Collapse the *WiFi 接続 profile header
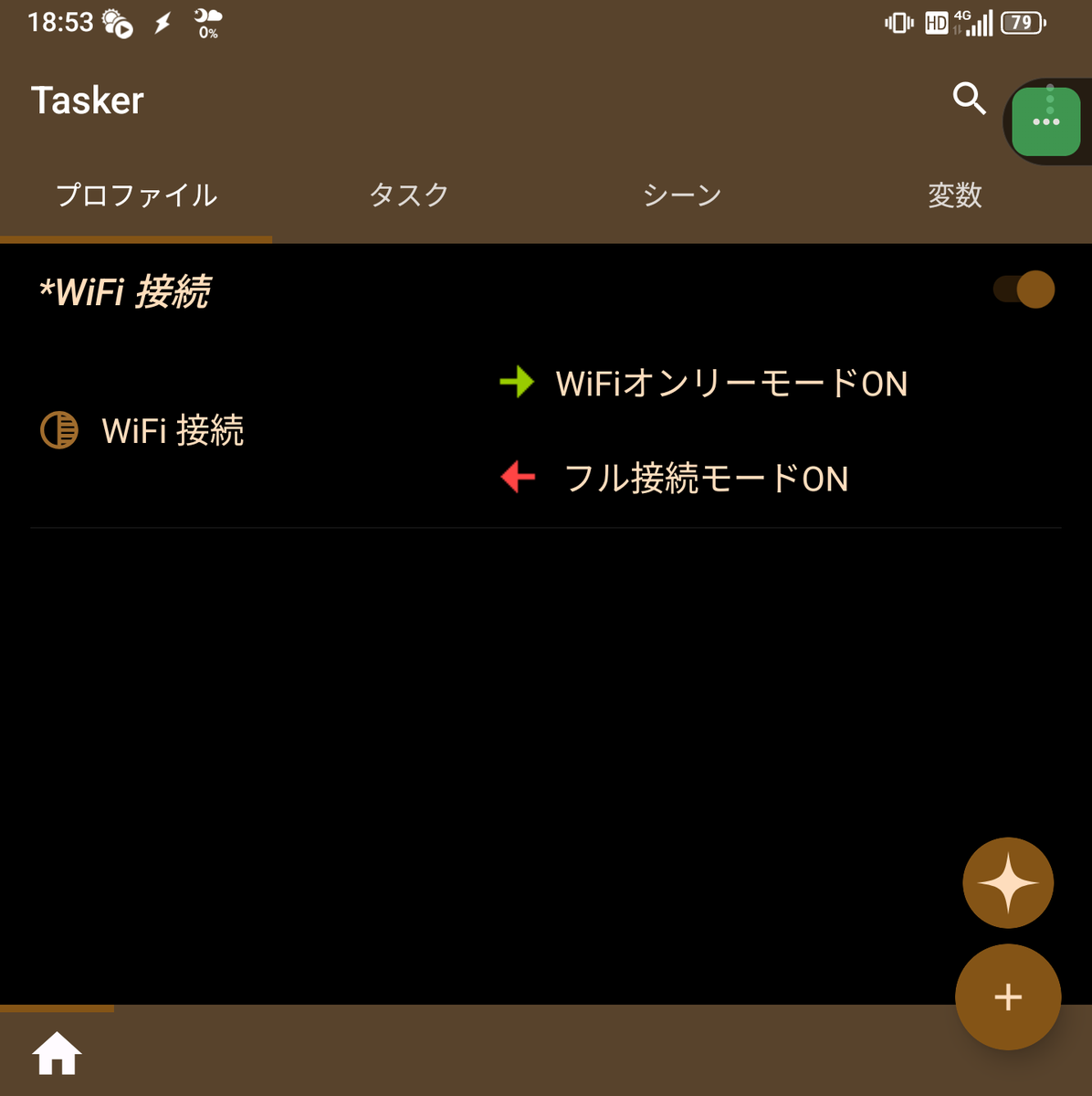1092x1096 pixels. click(x=125, y=292)
